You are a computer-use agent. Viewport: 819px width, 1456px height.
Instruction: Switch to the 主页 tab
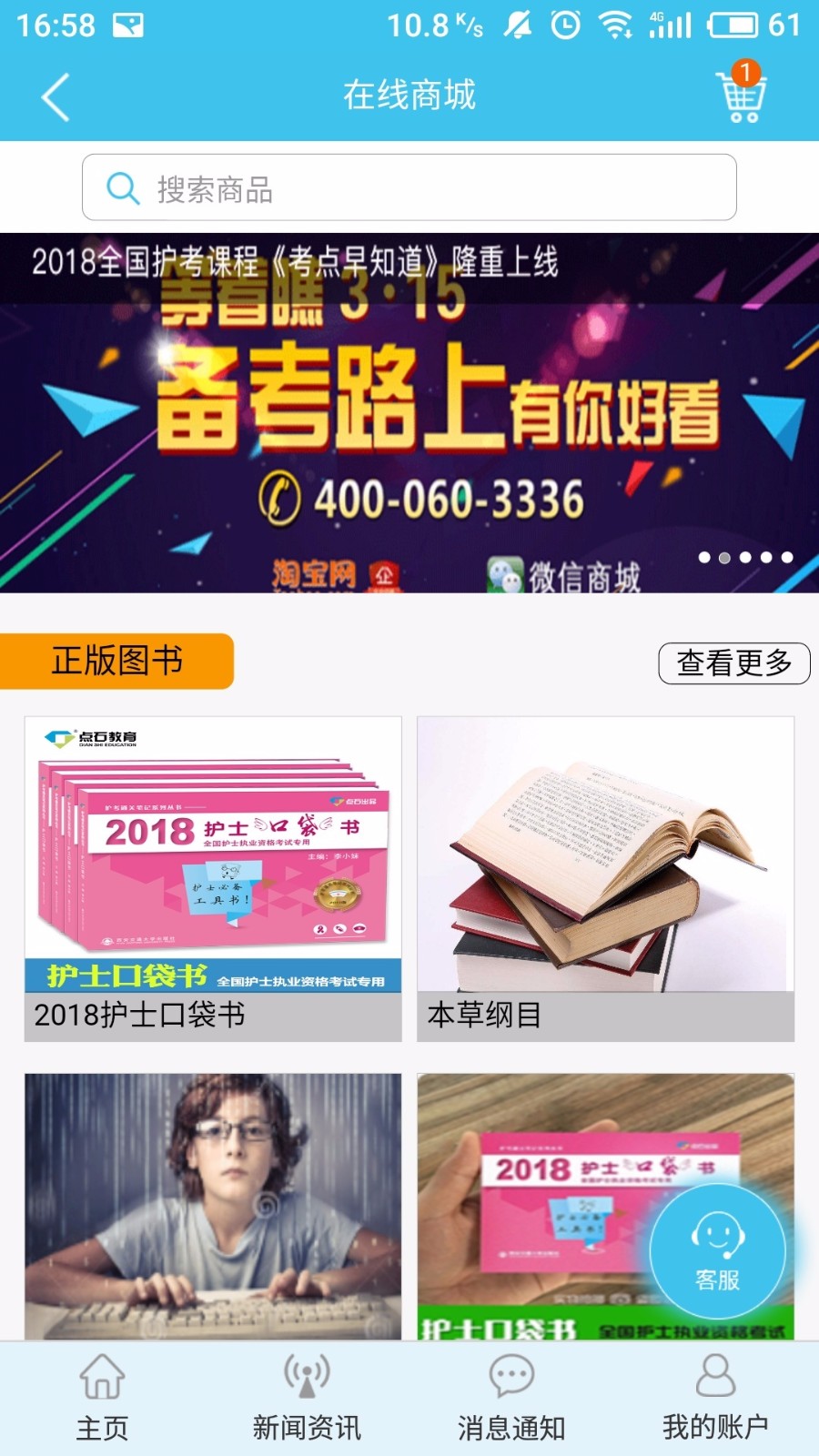pyautogui.click(x=102, y=1399)
